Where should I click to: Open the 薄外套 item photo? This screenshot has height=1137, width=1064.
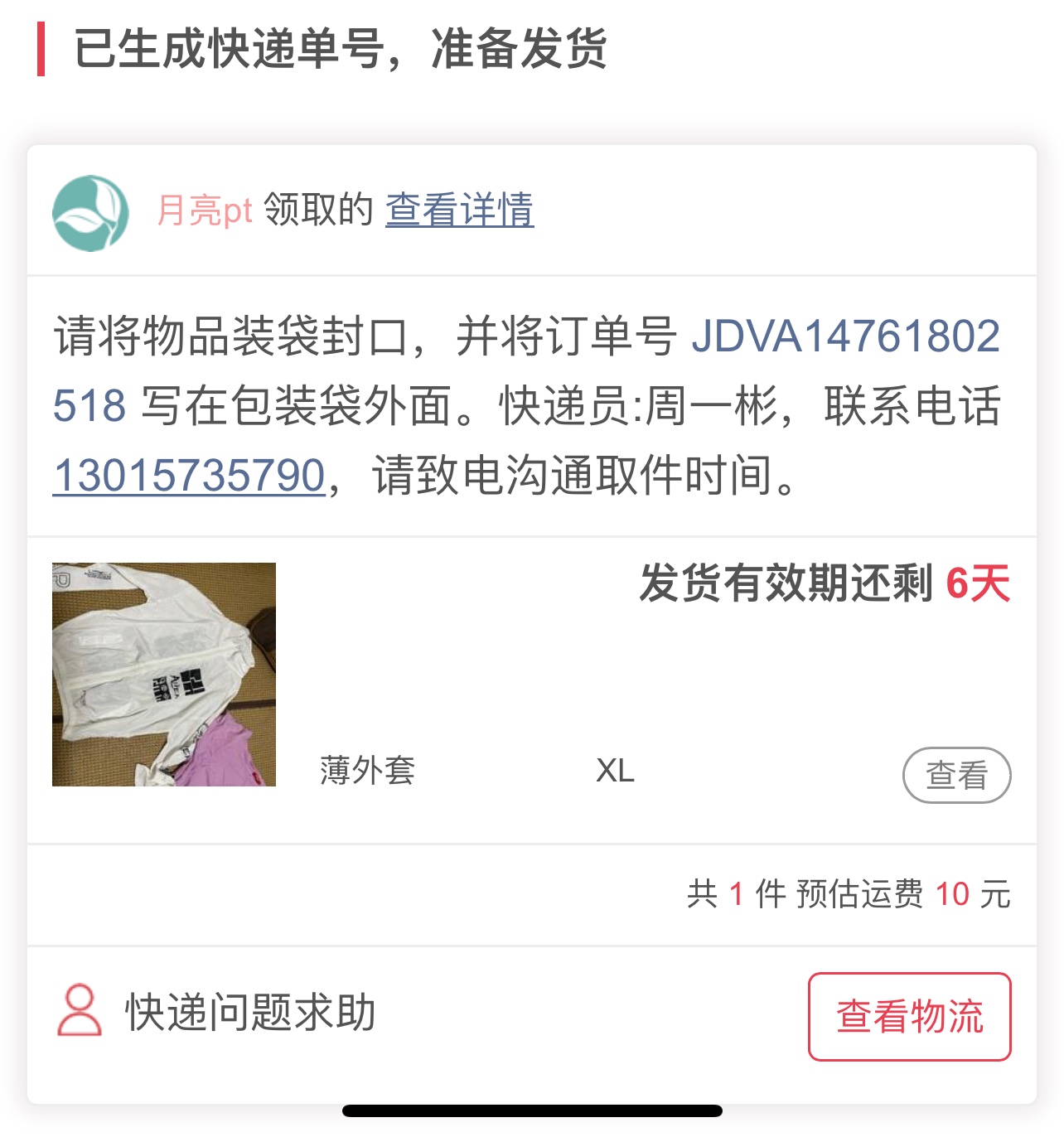164,675
